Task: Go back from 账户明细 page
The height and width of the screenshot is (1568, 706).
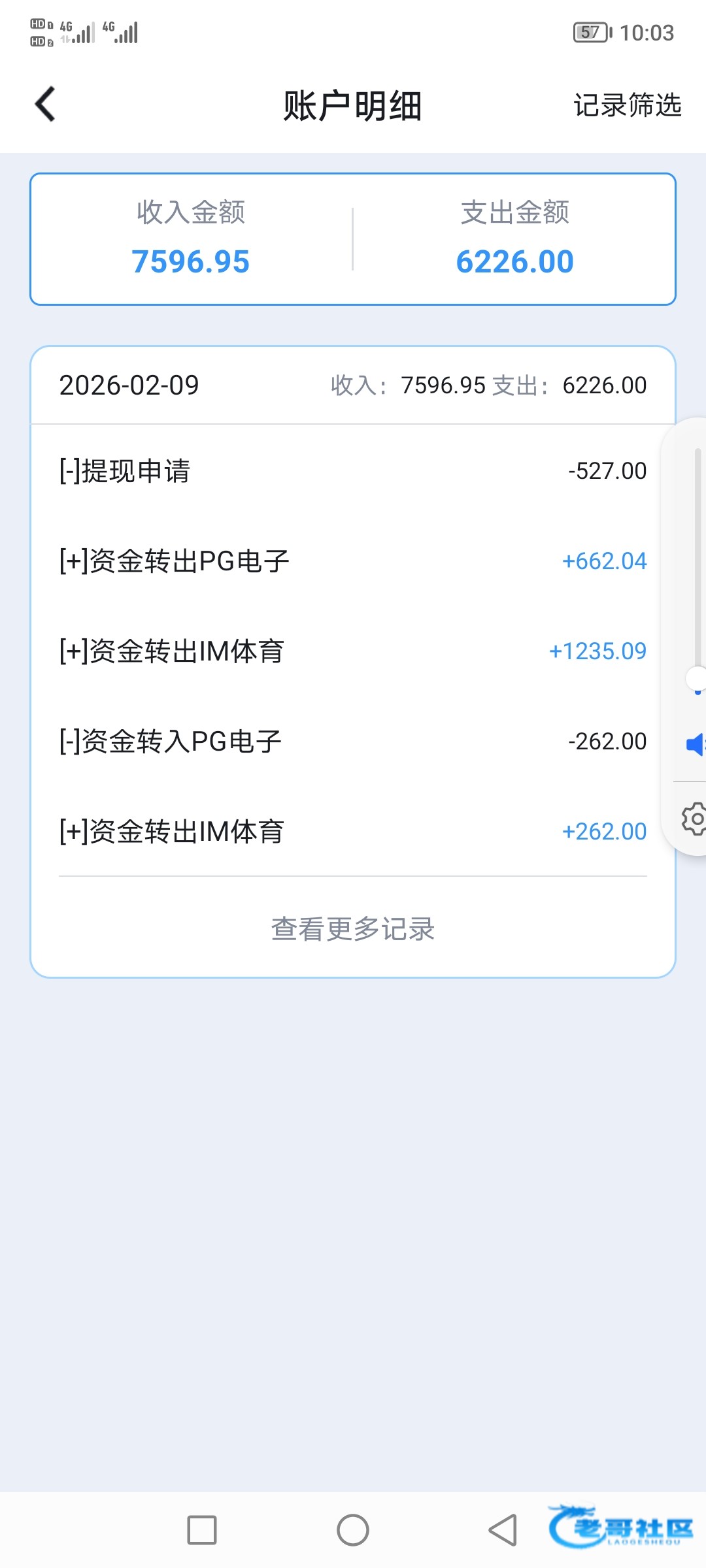Action: 45,105
